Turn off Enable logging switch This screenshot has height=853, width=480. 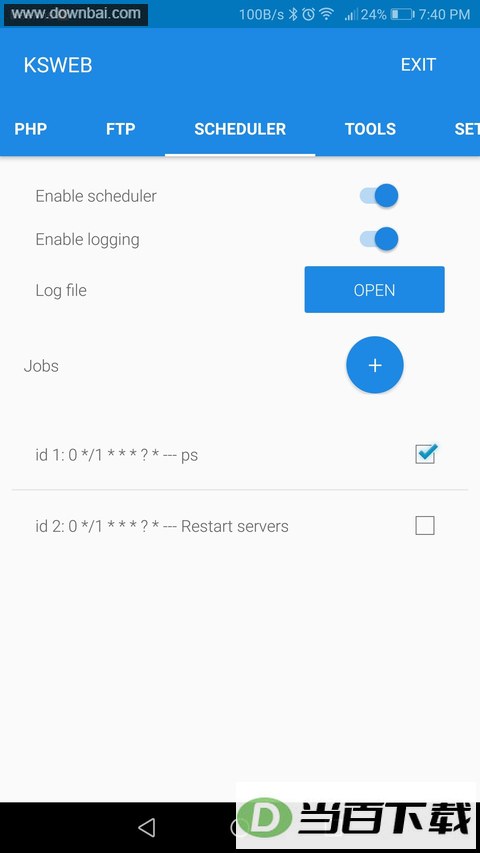379,239
